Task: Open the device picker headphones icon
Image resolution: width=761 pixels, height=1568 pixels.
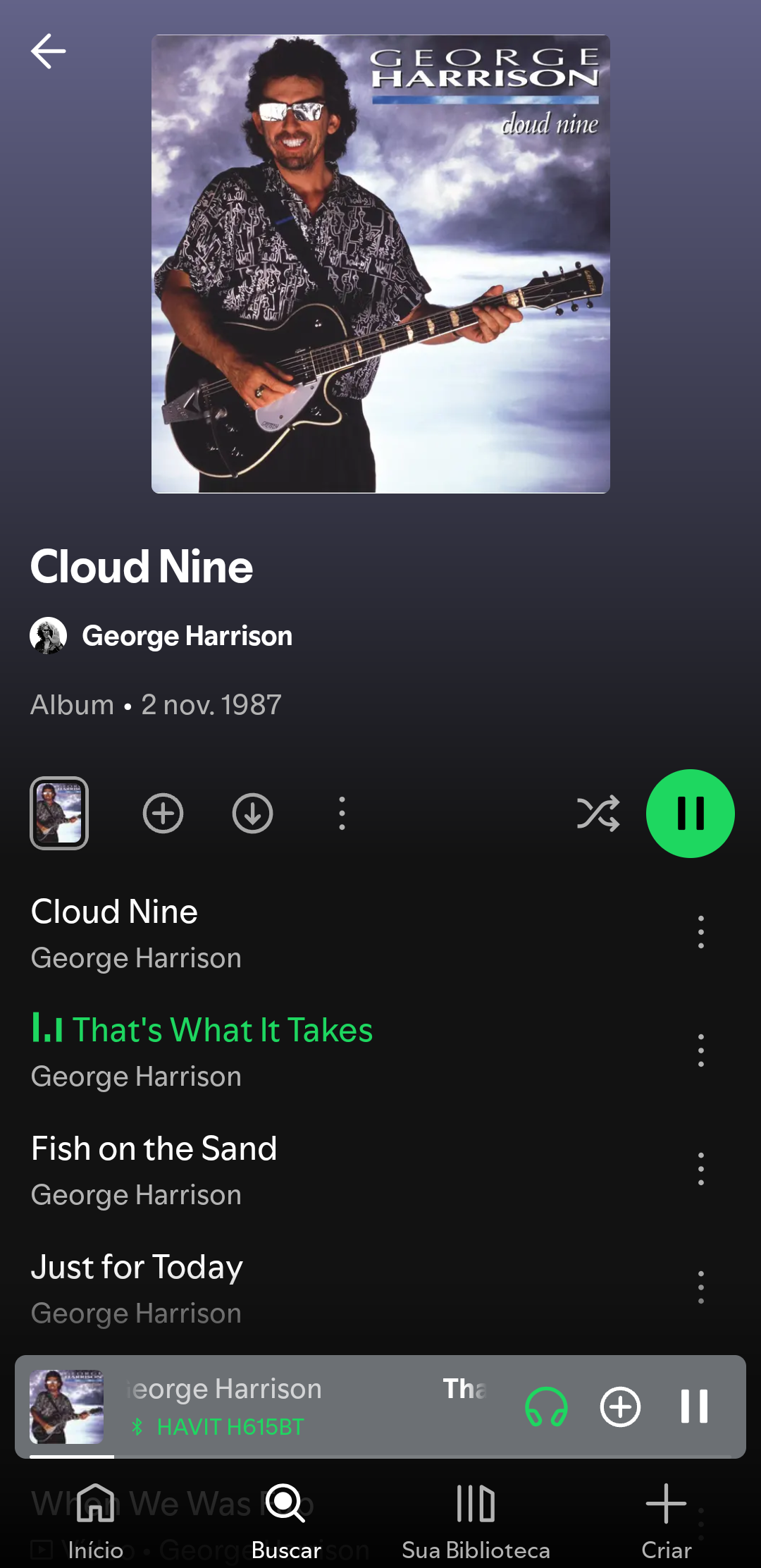Action: click(546, 1407)
